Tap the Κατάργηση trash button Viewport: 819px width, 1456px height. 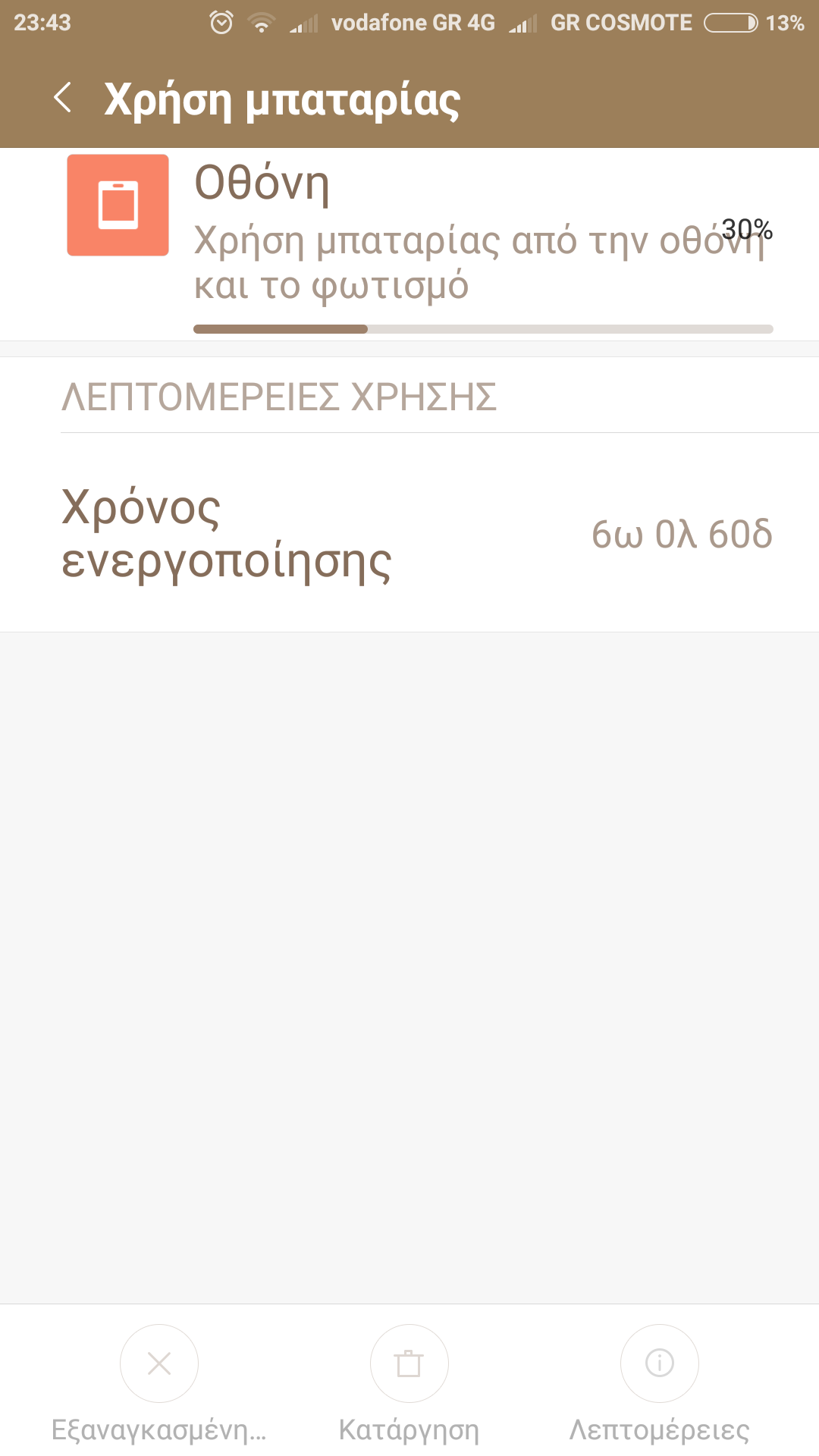[409, 1363]
